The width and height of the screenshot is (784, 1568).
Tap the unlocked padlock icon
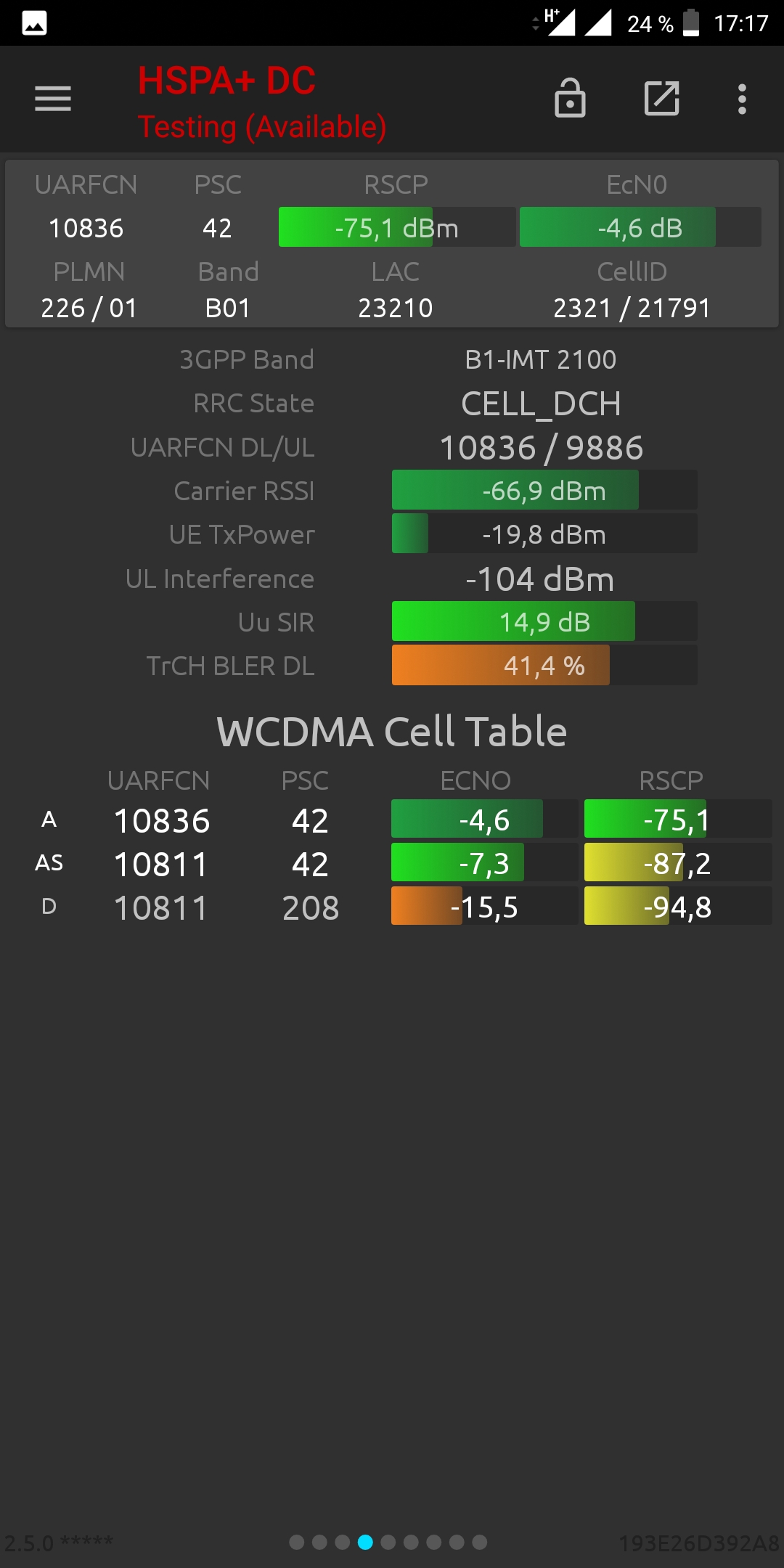570,98
